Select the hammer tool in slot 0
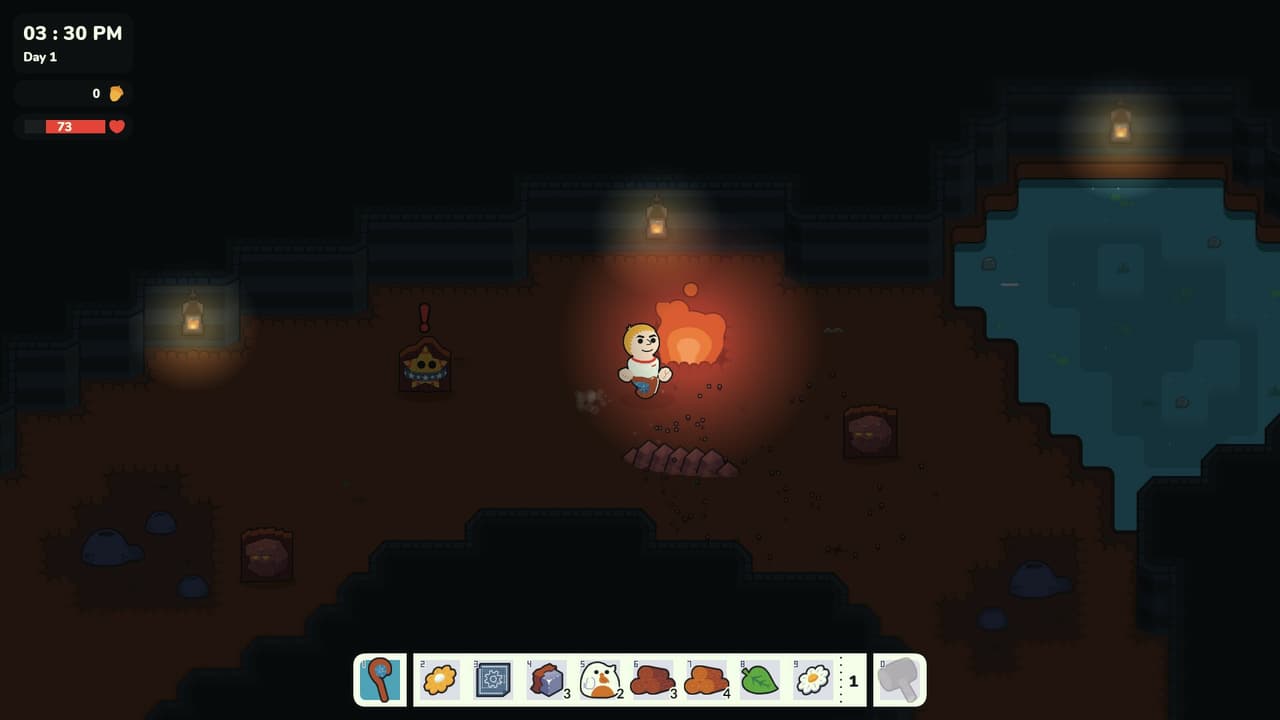This screenshot has height=720, width=1280. click(900, 680)
